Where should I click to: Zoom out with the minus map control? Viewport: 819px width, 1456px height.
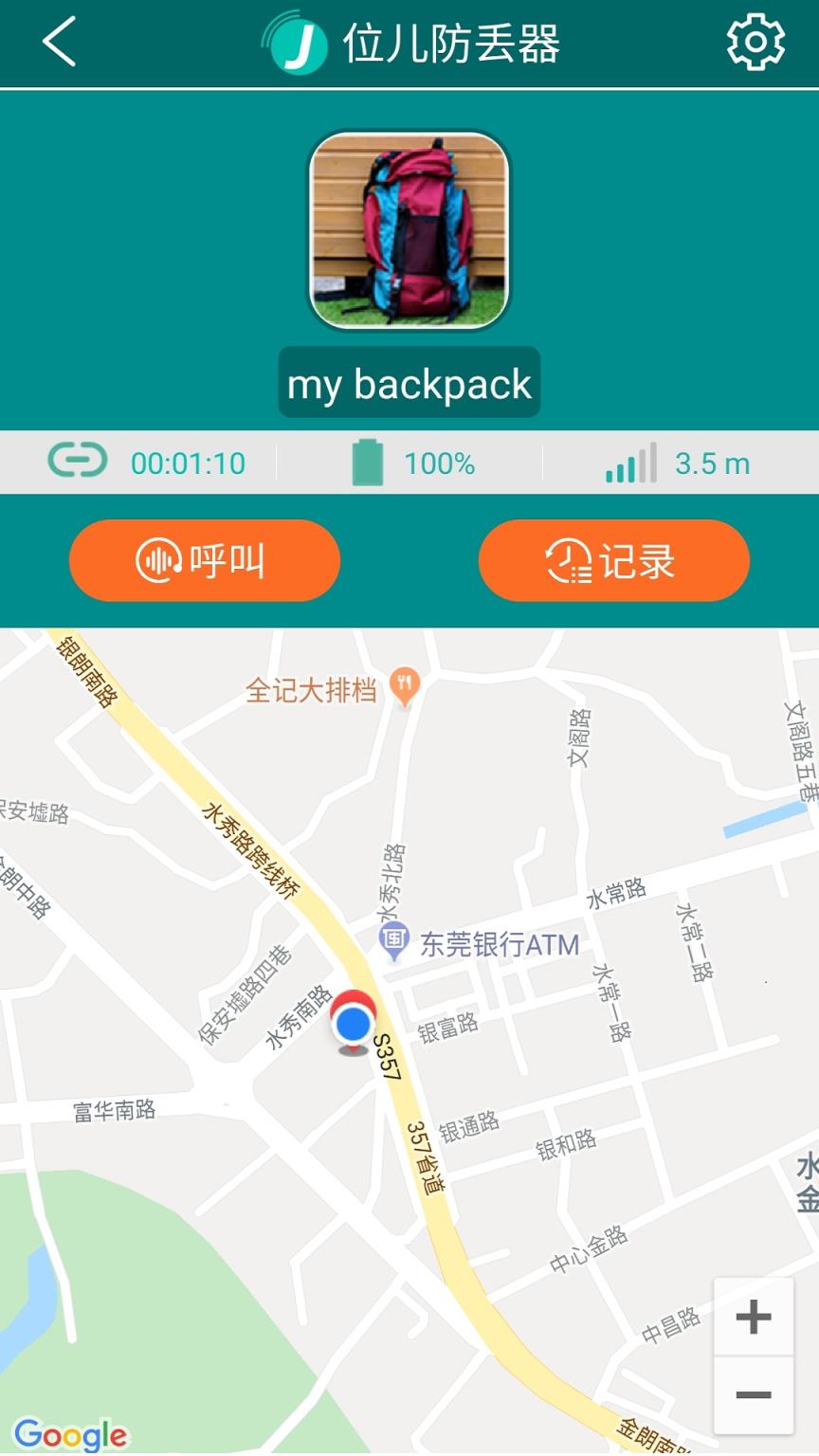tap(752, 1394)
